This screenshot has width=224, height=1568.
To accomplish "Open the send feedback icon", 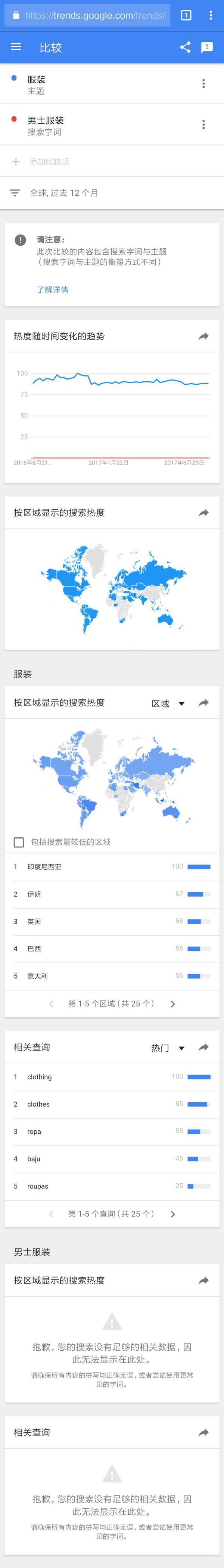I will coord(207,47).
